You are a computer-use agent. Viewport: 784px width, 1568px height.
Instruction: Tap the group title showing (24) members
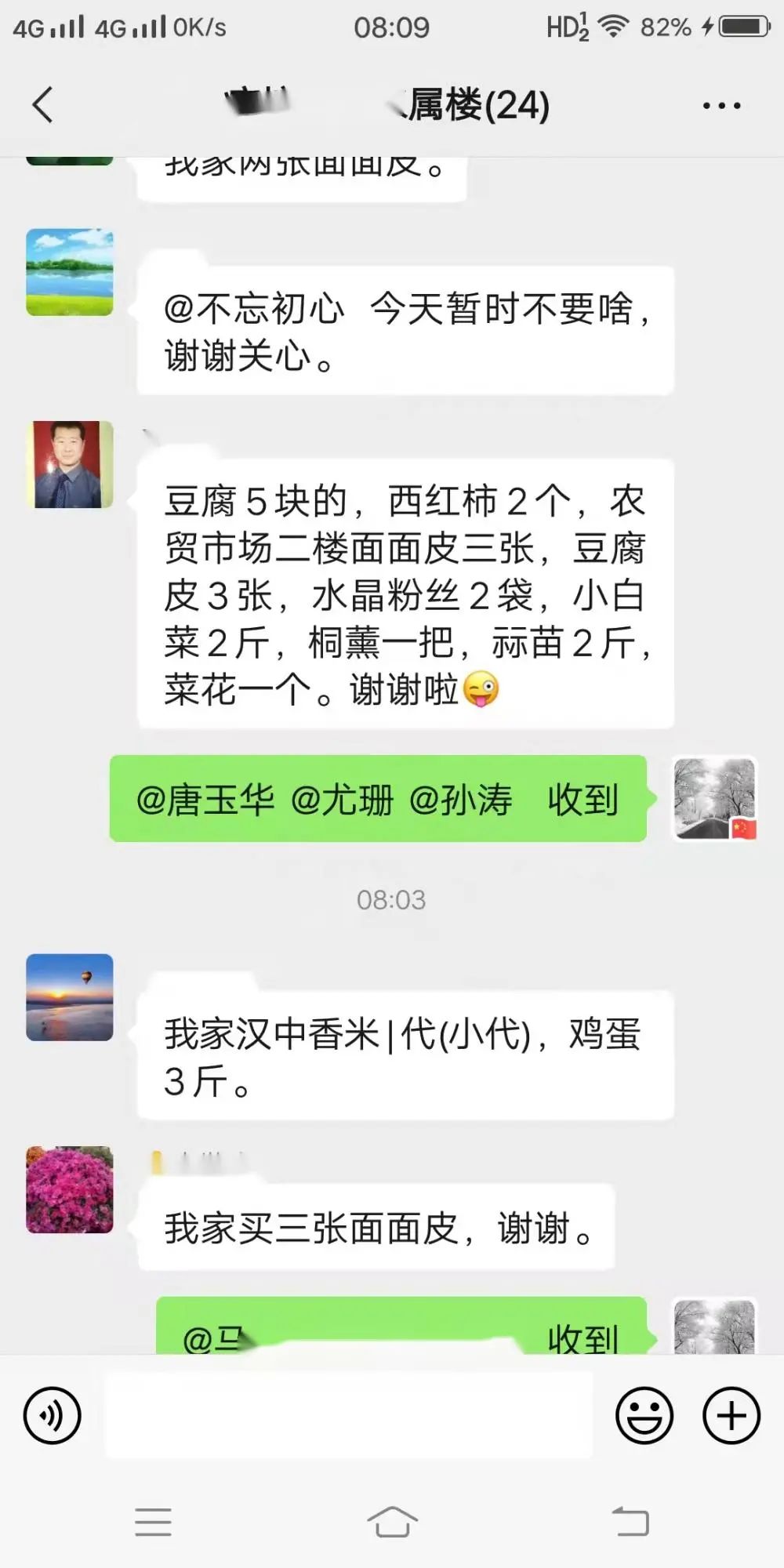[x=463, y=103]
